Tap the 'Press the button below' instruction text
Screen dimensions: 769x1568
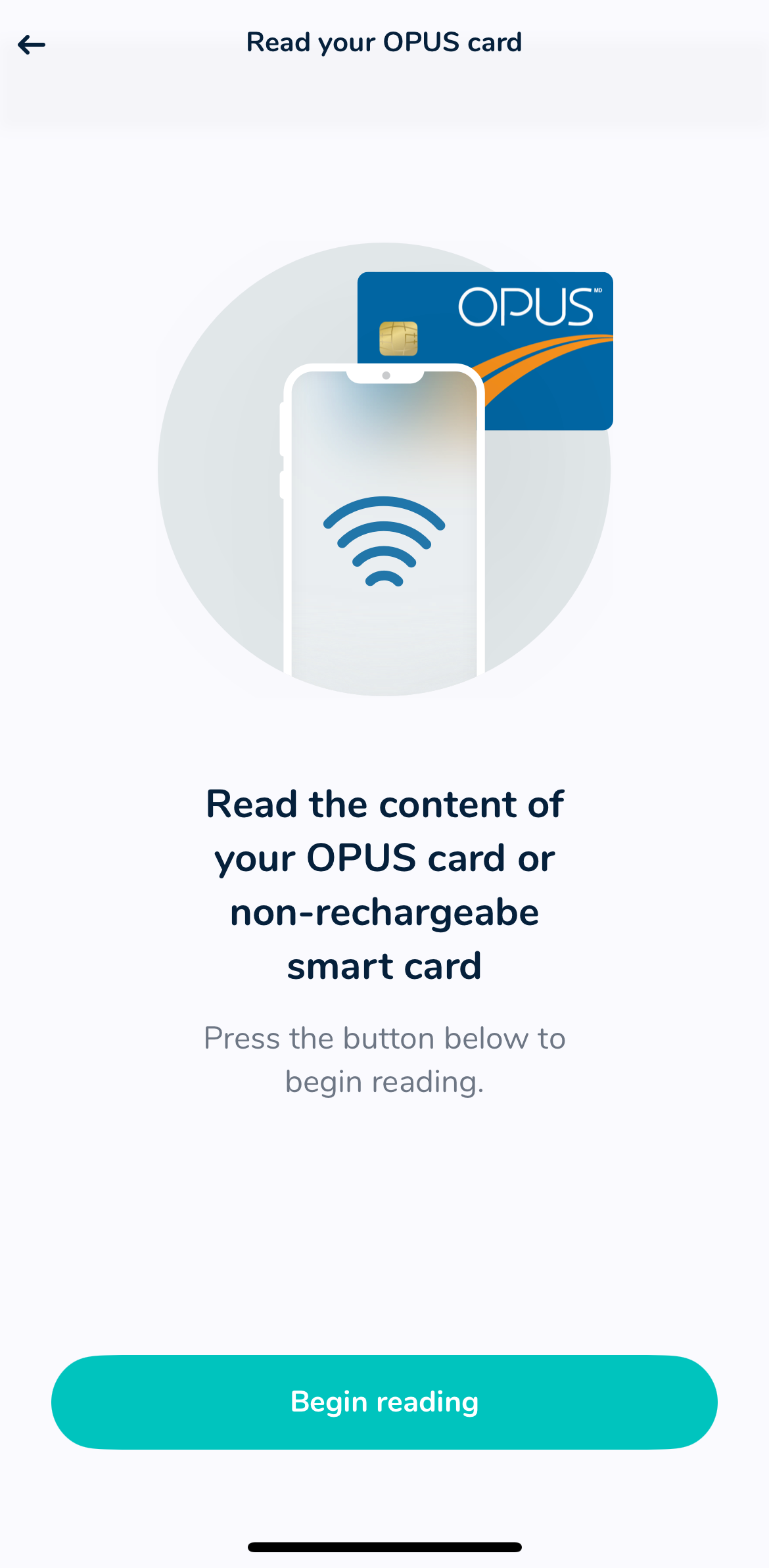[384, 1058]
